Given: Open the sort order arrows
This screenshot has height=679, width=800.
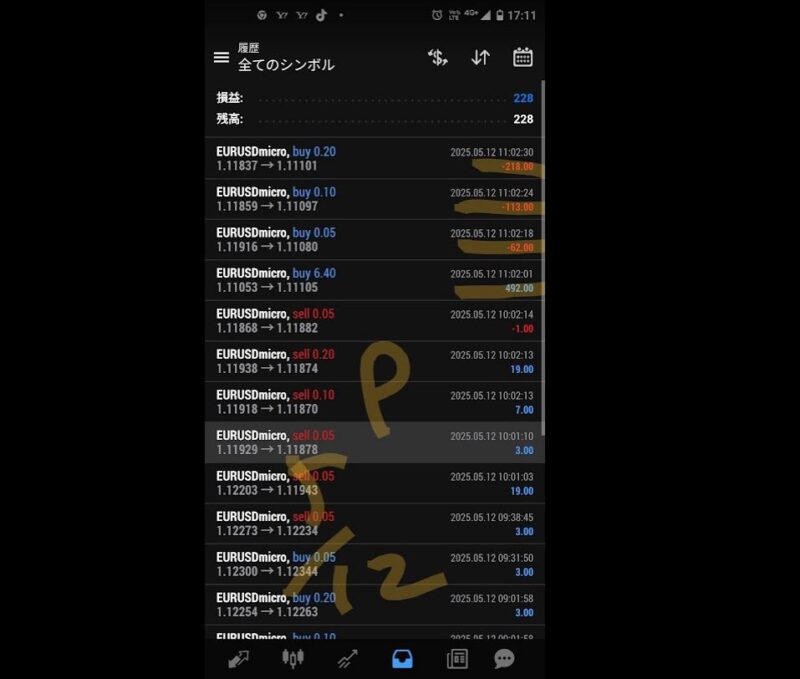Looking at the screenshot, I should pyautogui.click(x=480, y=57).
